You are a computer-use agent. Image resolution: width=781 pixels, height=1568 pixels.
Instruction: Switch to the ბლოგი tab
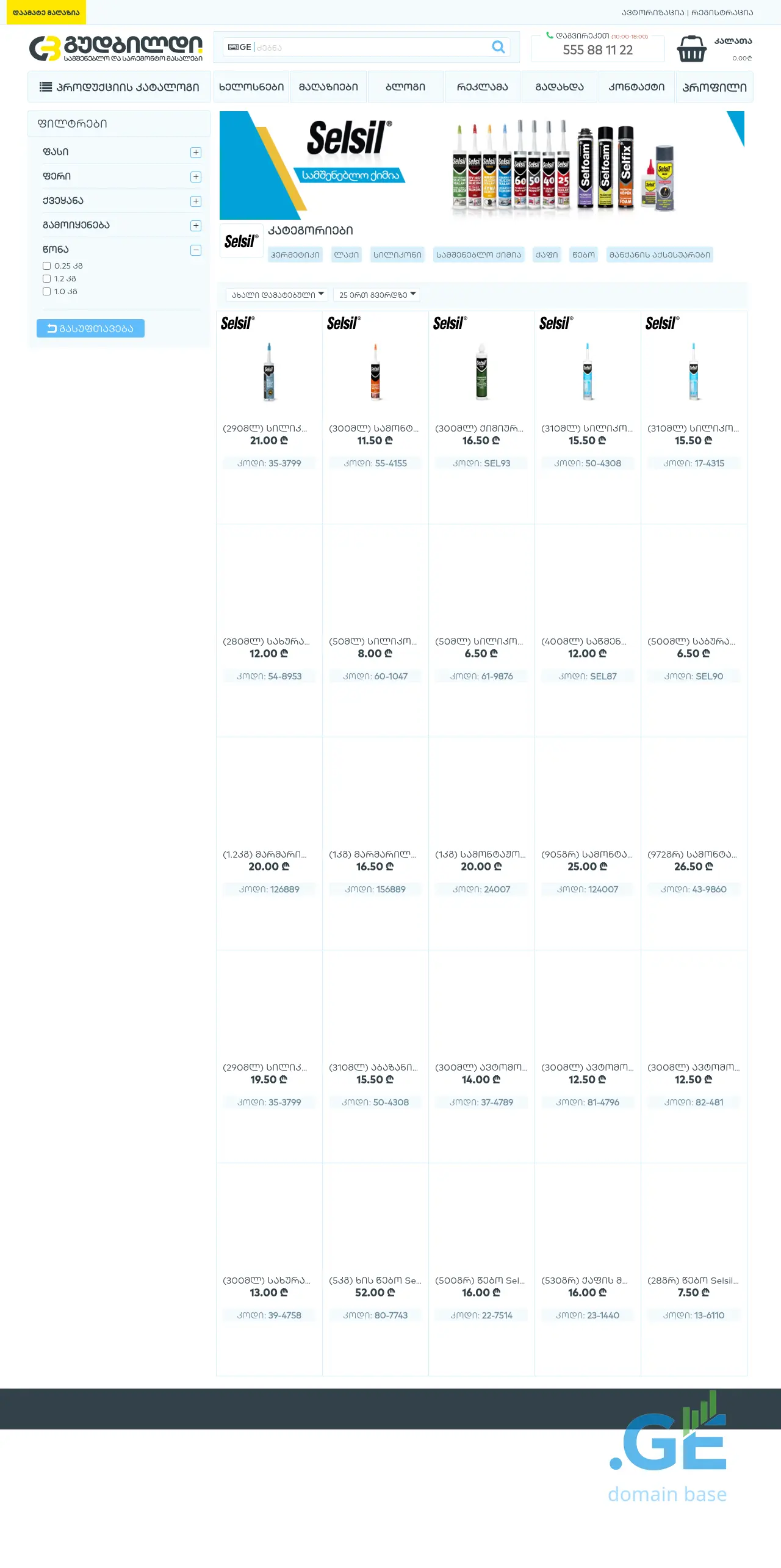pyautogui.click(x=405, y=87)
